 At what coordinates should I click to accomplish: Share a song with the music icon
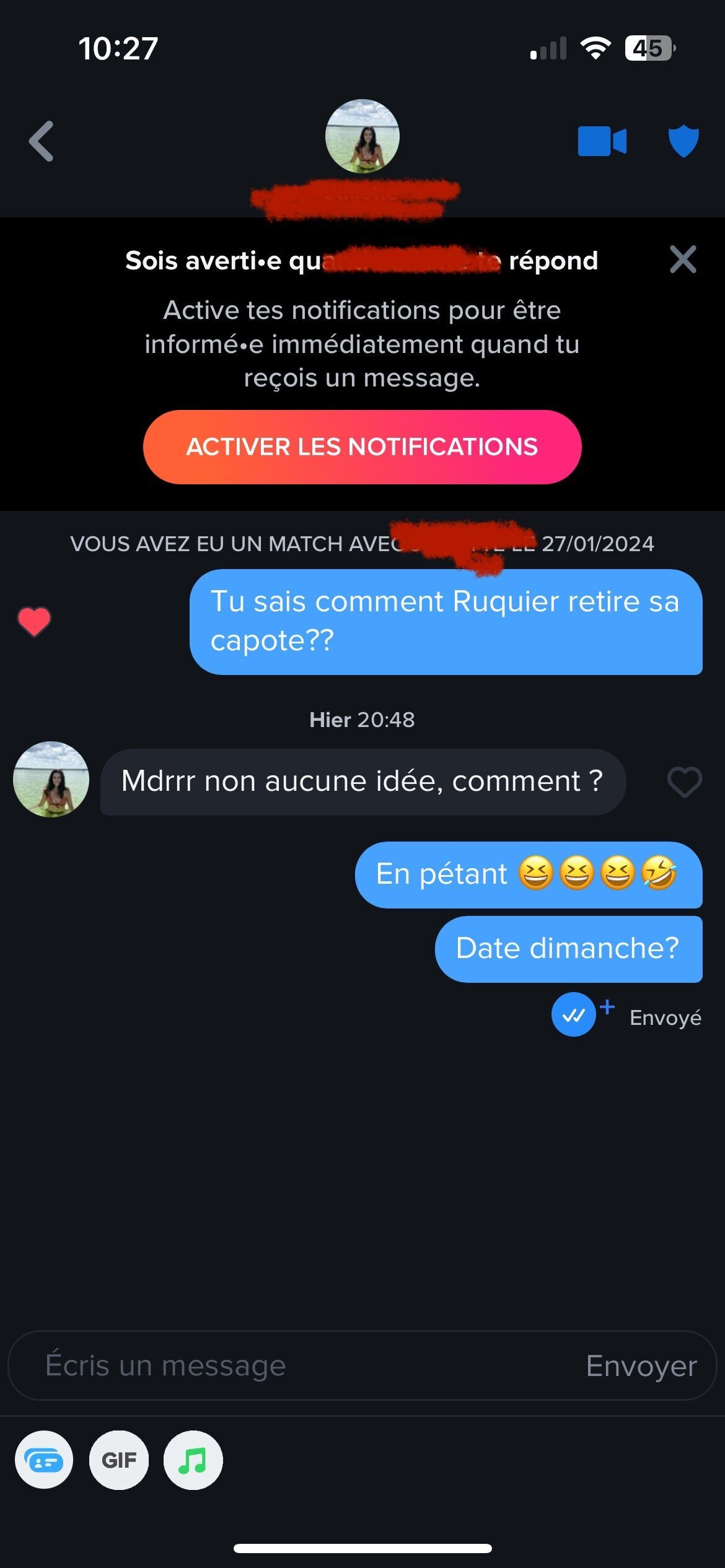click(193, 1460)
